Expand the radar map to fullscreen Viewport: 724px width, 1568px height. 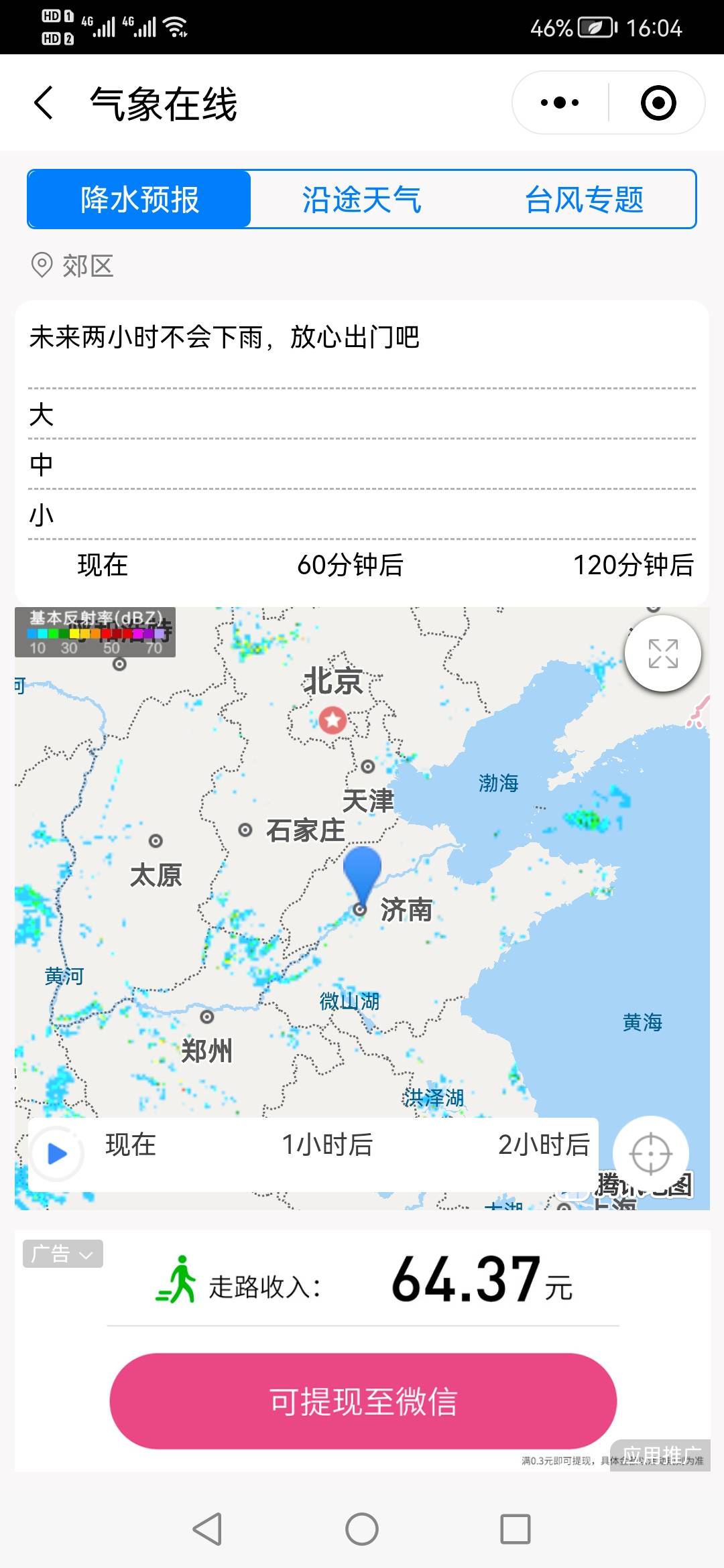click(662, 653)
